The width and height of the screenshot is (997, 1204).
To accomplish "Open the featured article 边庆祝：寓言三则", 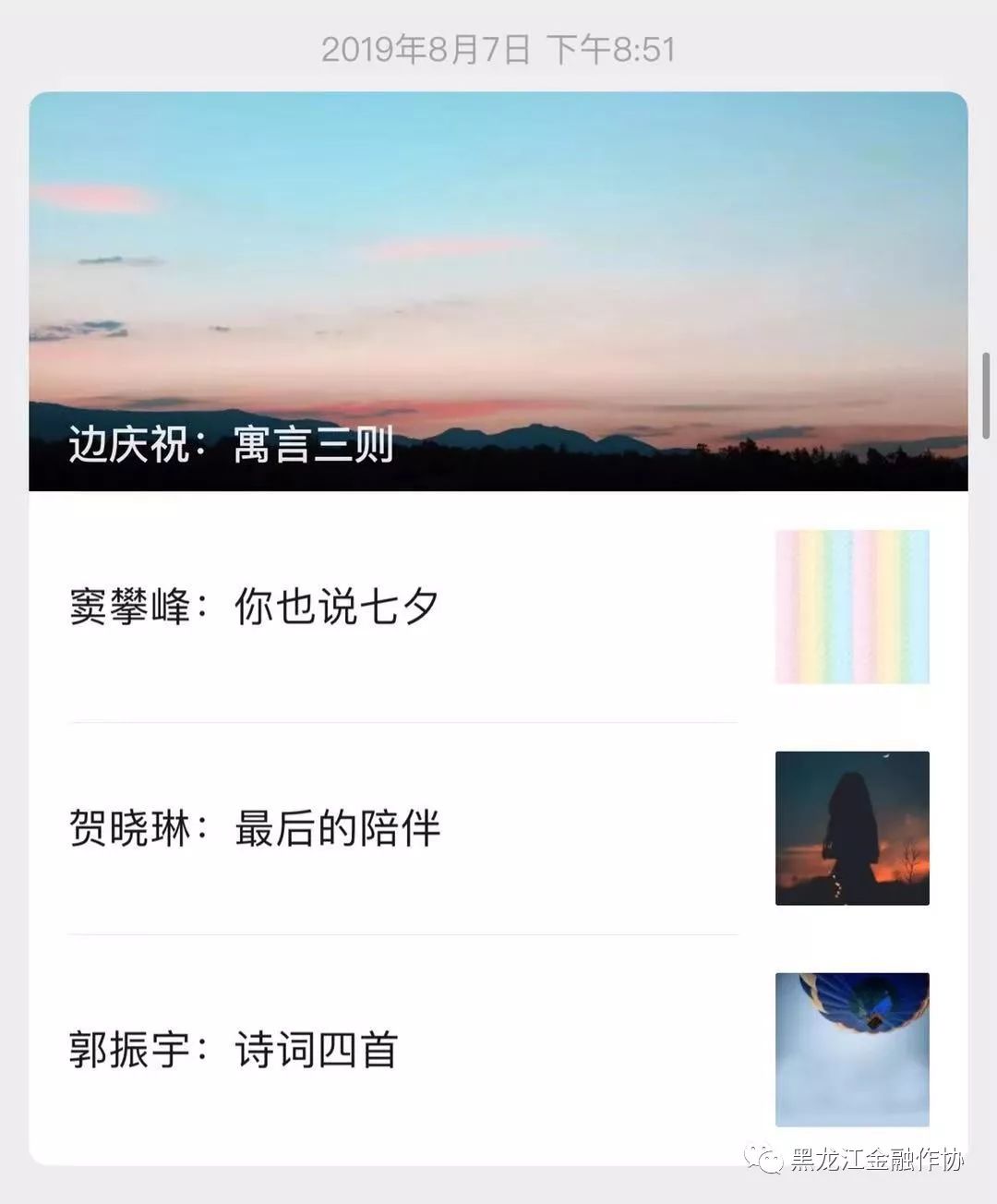I will (x=498, y=291).
